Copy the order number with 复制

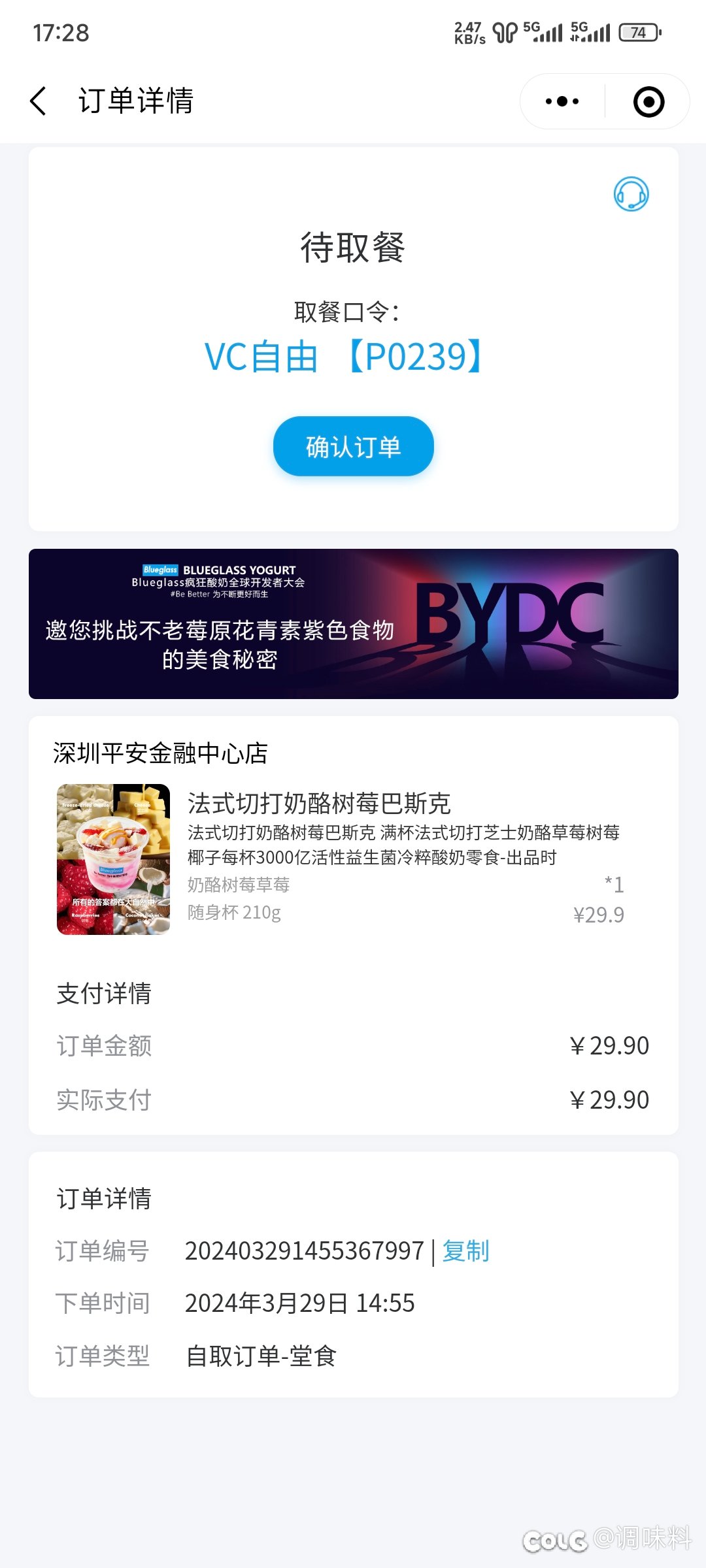tap(465, 1251)
